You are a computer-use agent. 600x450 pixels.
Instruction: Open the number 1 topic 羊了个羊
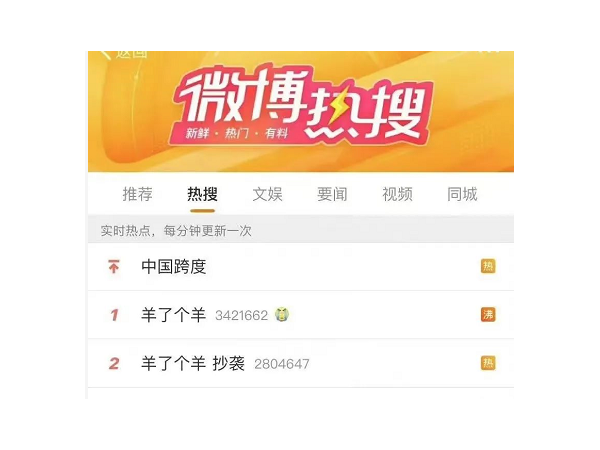(174, 315)
